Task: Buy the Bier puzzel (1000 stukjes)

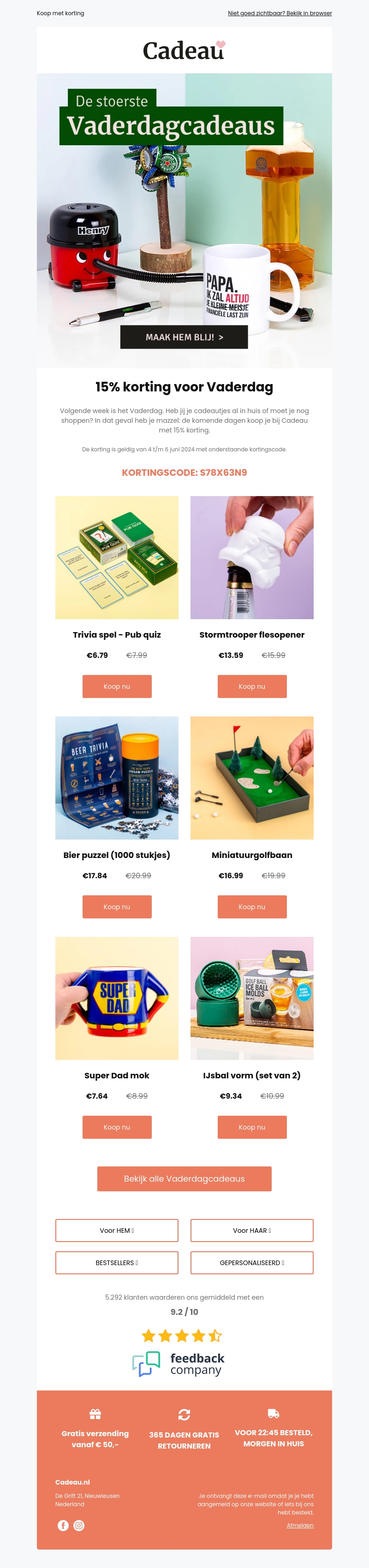Action: click(x=117, y=906)
